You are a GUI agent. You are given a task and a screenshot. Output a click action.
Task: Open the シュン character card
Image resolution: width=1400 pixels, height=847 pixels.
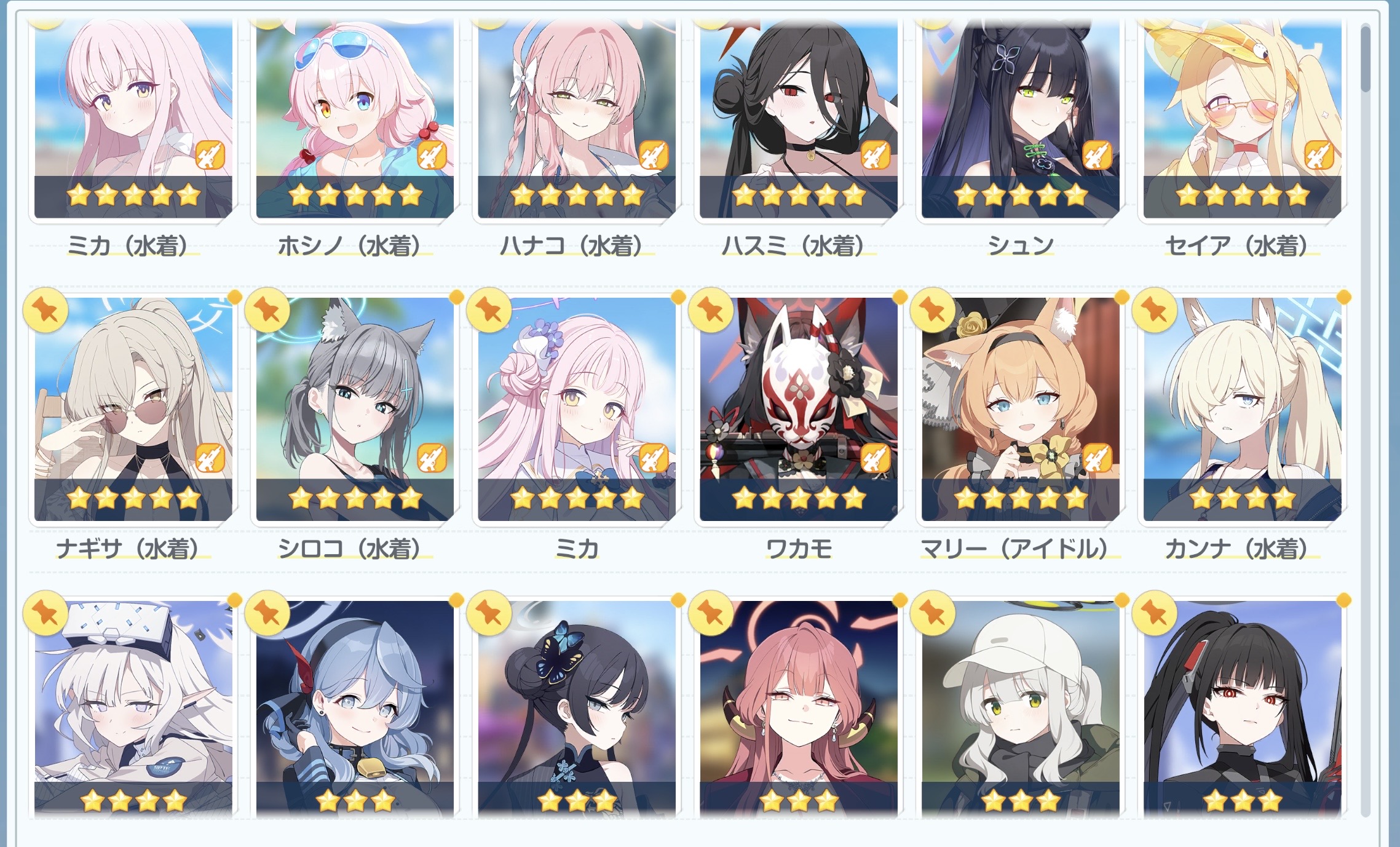click(x=1020, y=117)
